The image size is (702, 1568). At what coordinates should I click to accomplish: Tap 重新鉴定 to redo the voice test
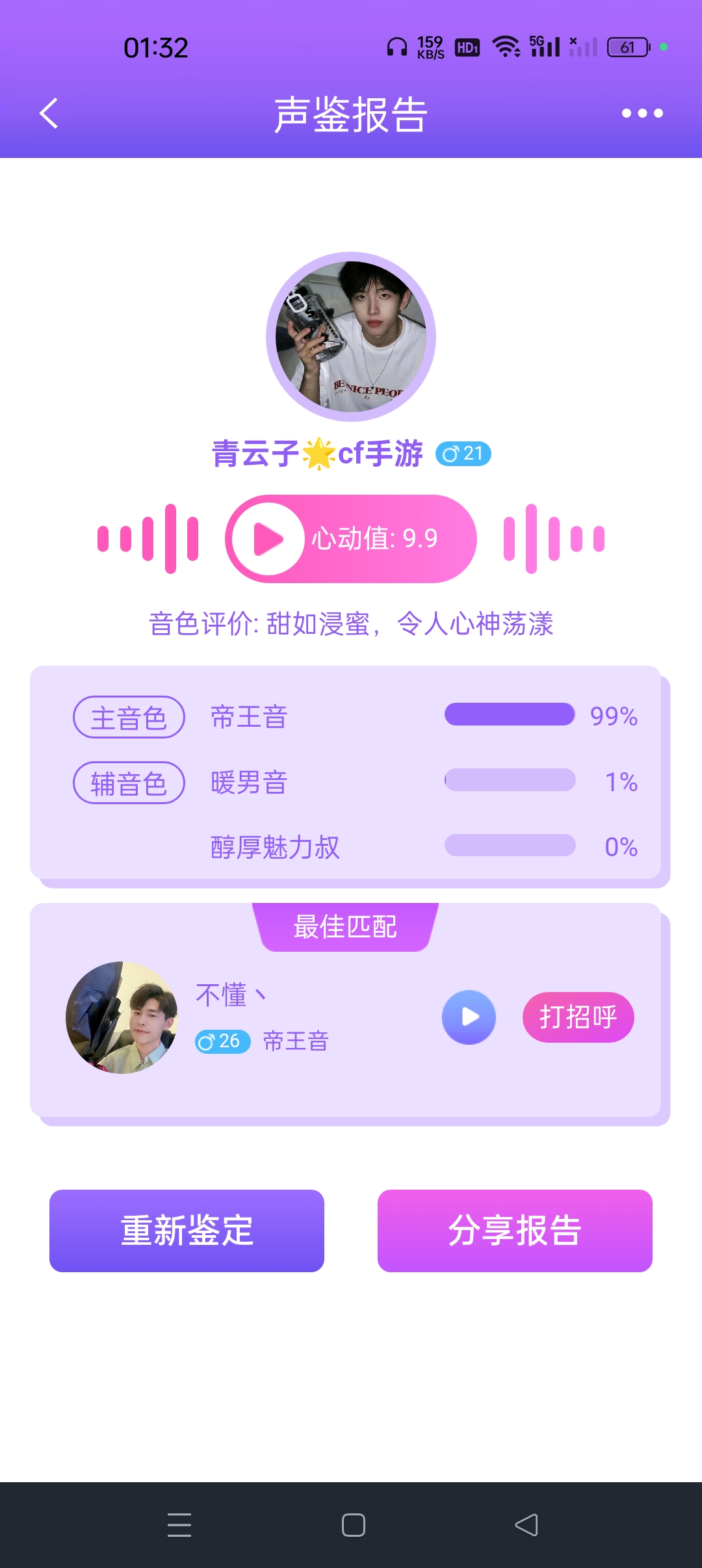tap(187, 1231)
